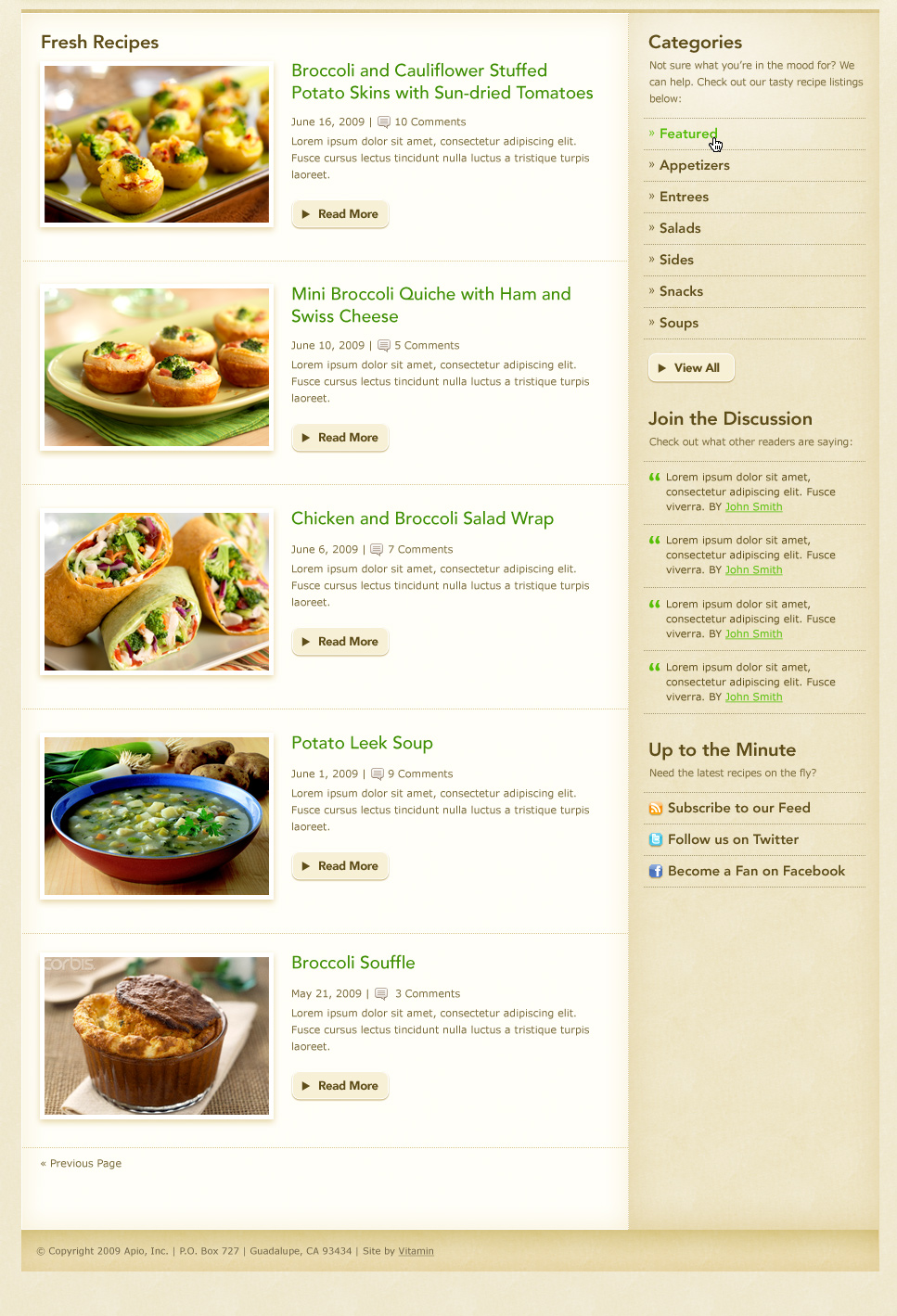Become a Fan on Facebook

pos(756,871)
